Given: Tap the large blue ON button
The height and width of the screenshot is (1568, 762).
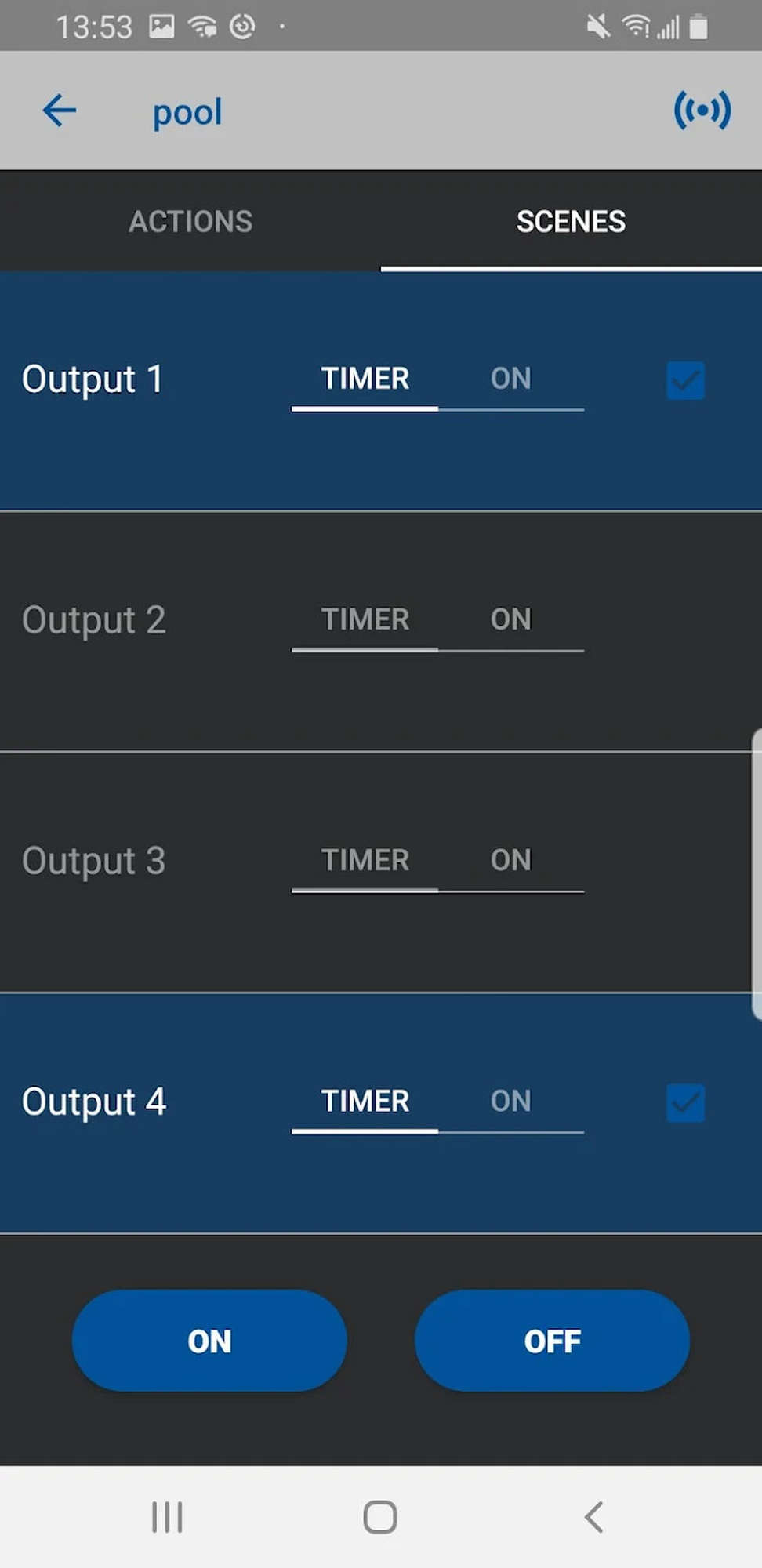Looking at the screenshot, I should (x=209, y=1341).
